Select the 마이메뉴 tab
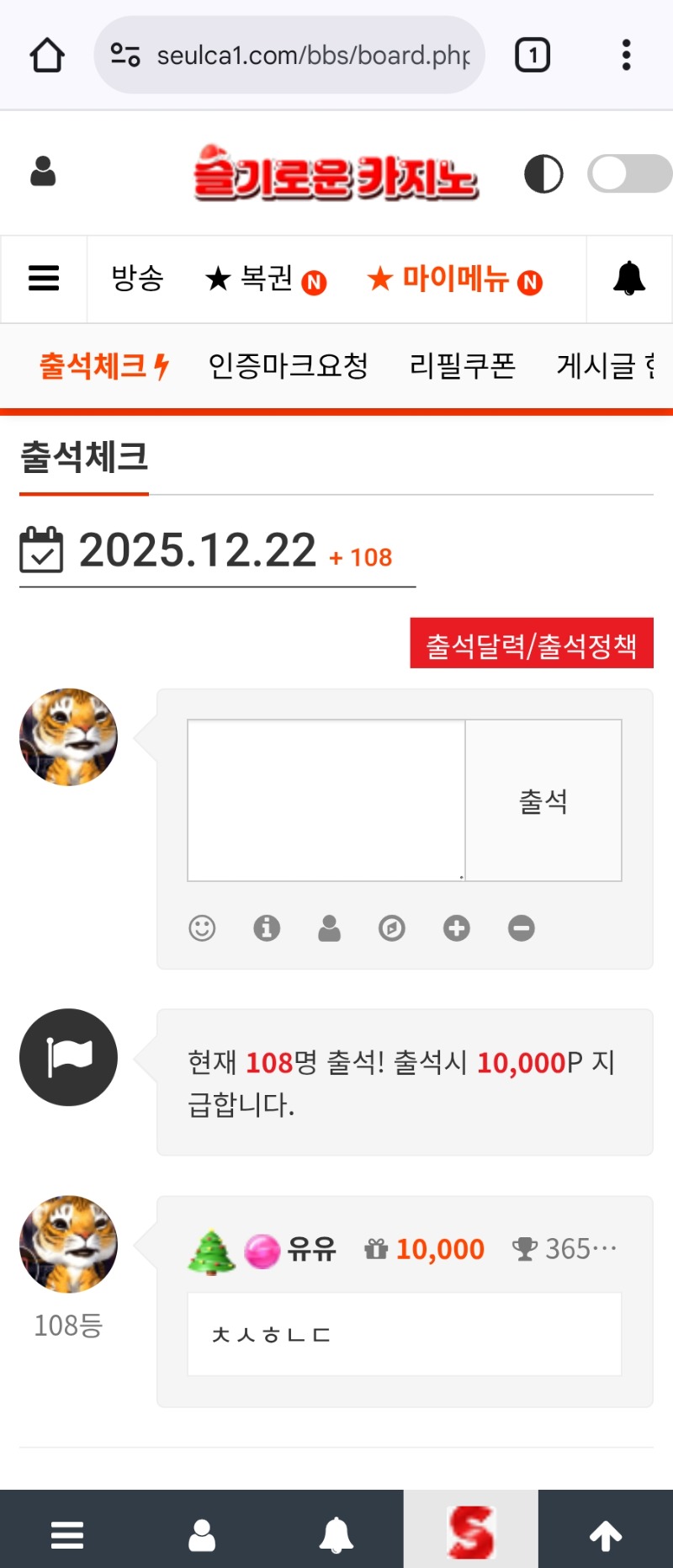The image size is (673, 1568). tap(454, 279)
